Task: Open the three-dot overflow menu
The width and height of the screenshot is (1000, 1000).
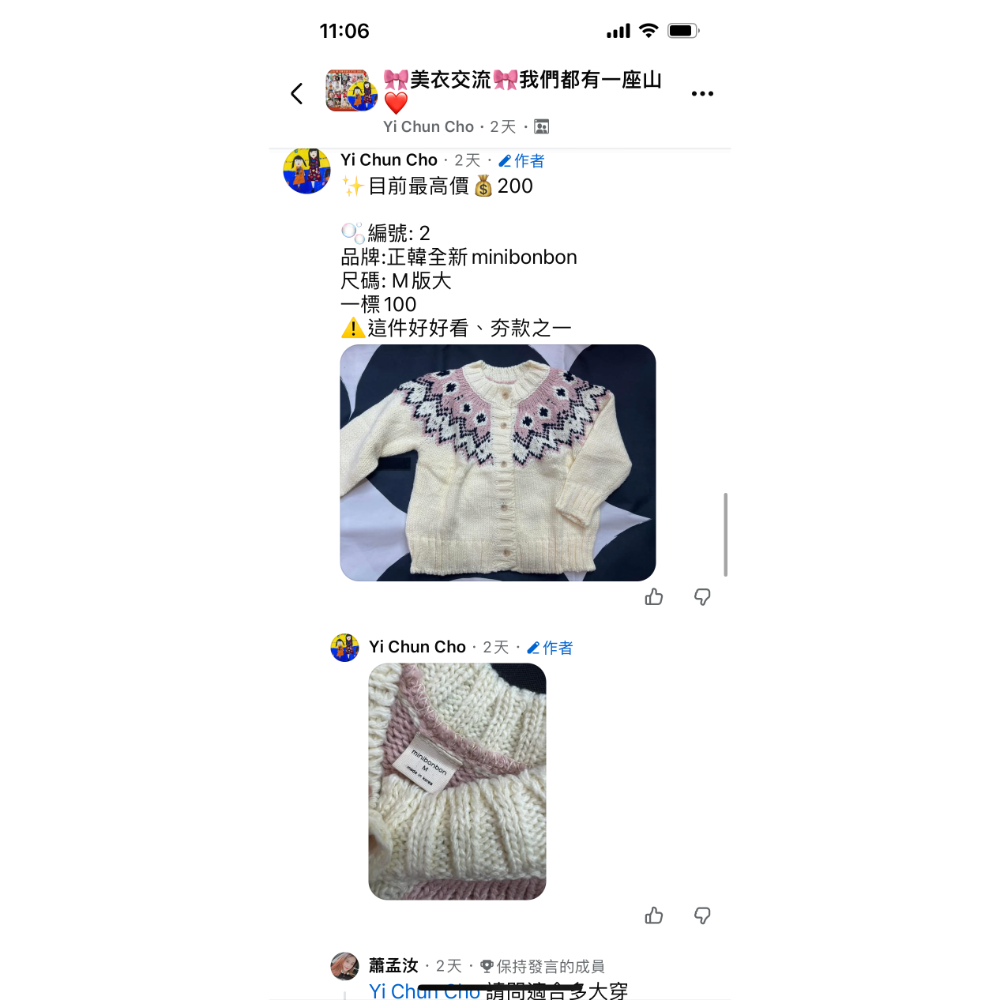Action: pyautogui.click(x=702, y=94)
